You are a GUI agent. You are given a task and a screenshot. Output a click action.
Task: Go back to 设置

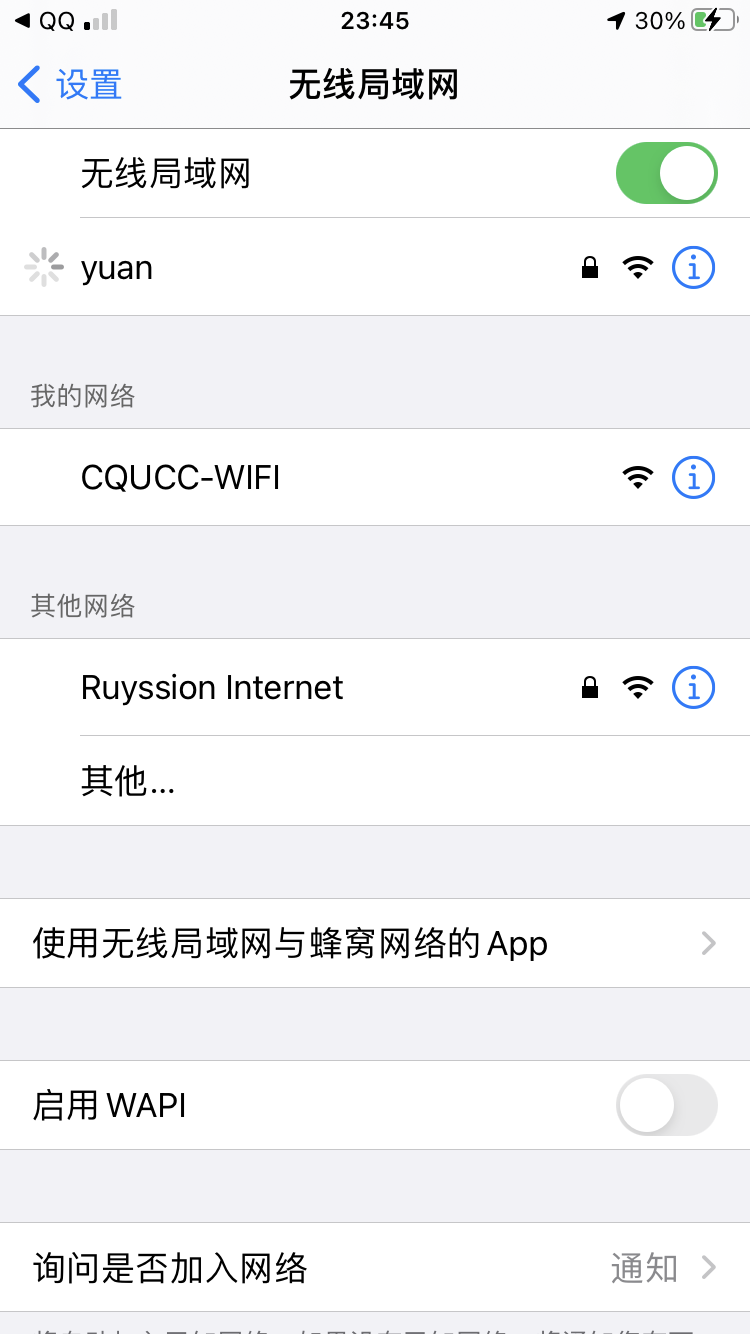(70, 85)
